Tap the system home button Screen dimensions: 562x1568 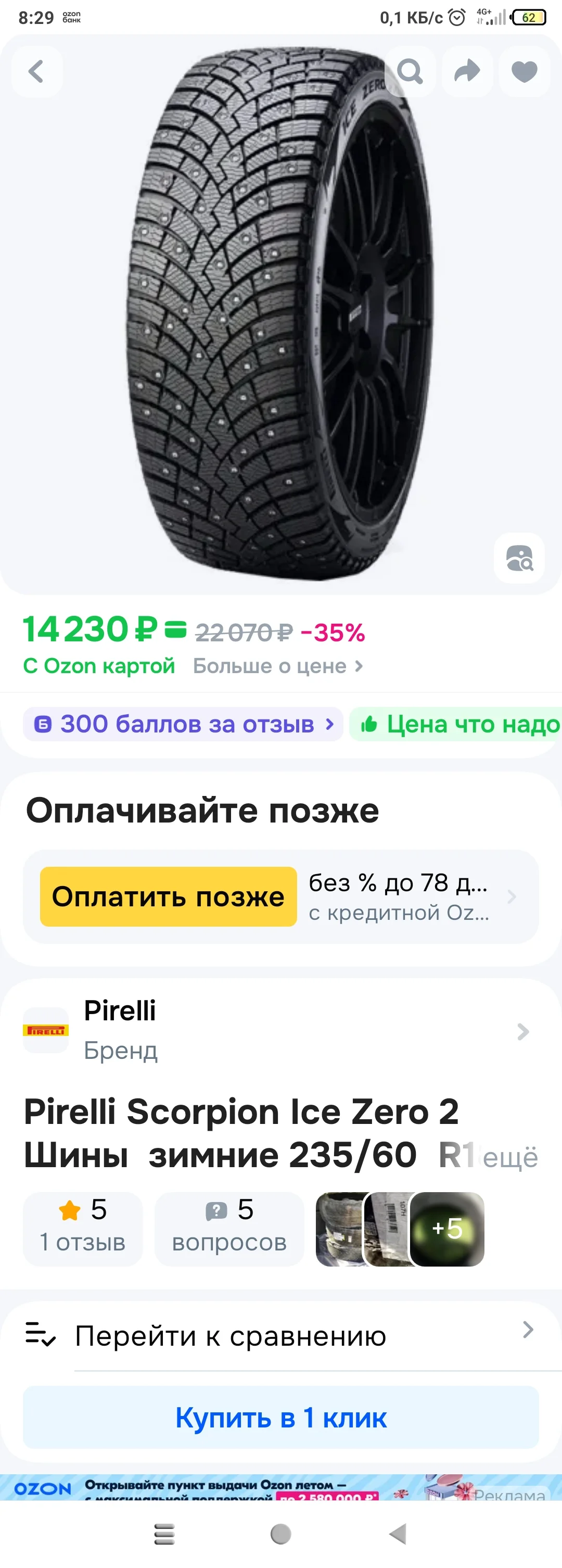click(x=280, y=1535)
